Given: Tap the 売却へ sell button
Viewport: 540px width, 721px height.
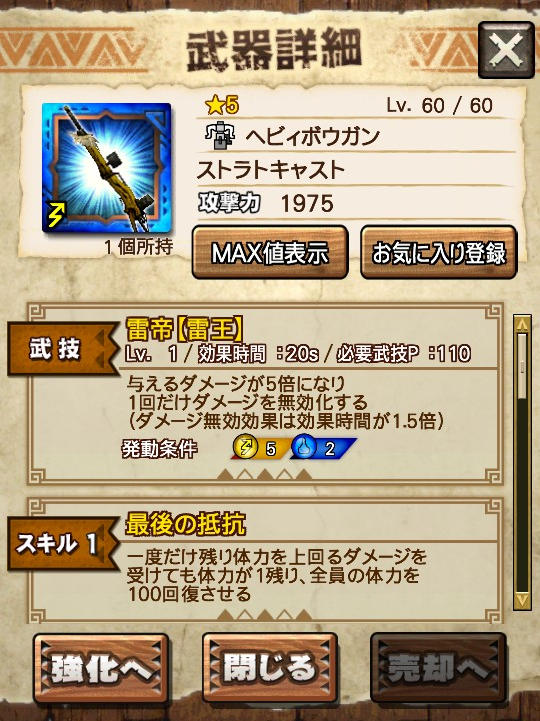Looking at the screenshot, I should pos(439,668).
